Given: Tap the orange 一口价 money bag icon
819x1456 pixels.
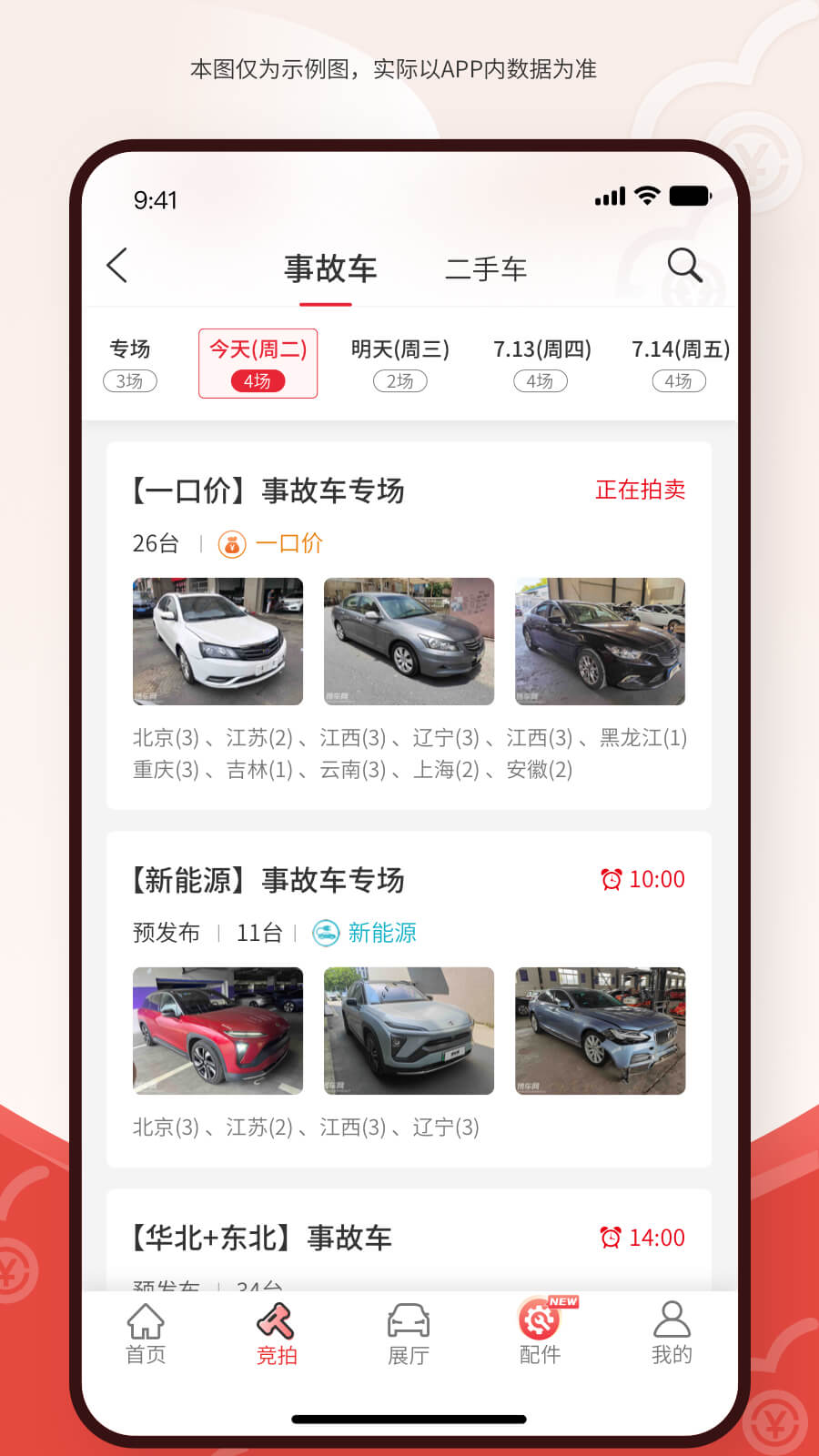Looking at the screenshot, I should tap(232, 543).
